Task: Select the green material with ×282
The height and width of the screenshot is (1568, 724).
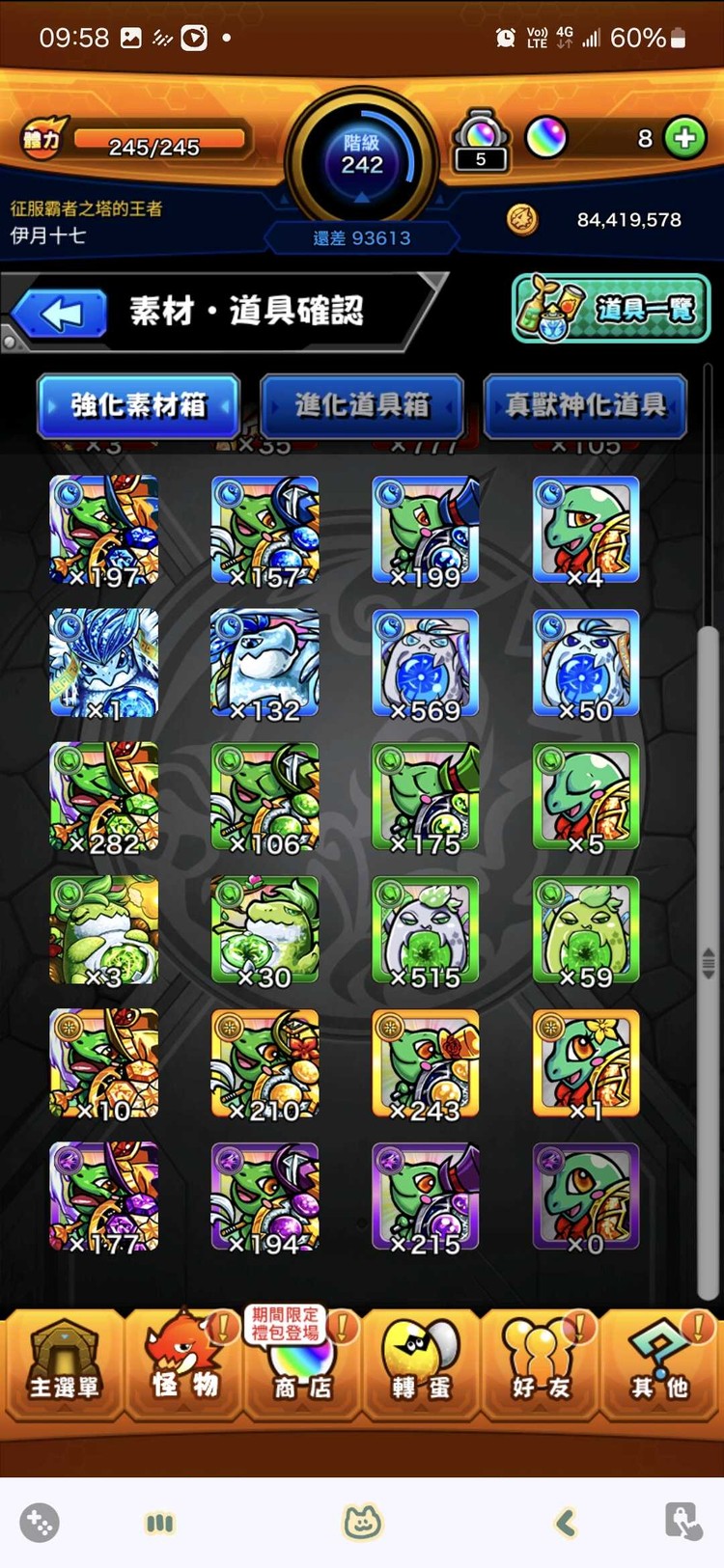Action: coord(104,797)
